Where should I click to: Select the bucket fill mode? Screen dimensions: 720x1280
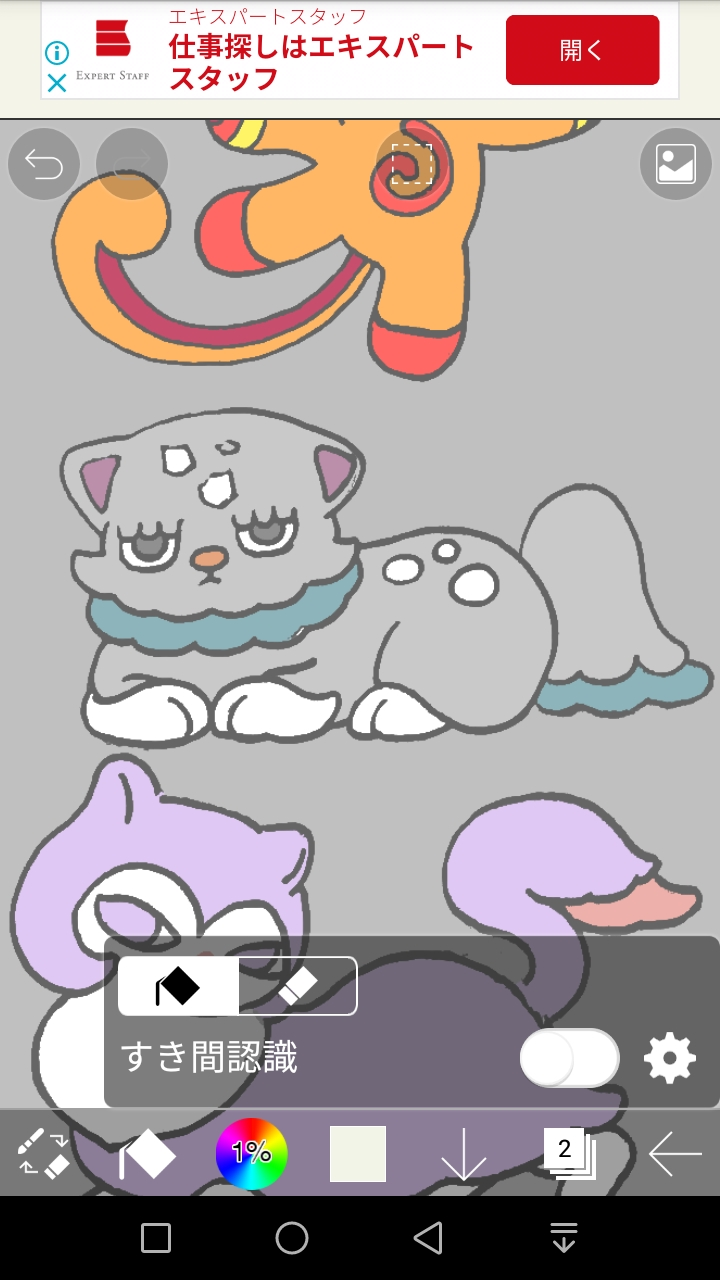pyautogui.click(x=179, y=986)
